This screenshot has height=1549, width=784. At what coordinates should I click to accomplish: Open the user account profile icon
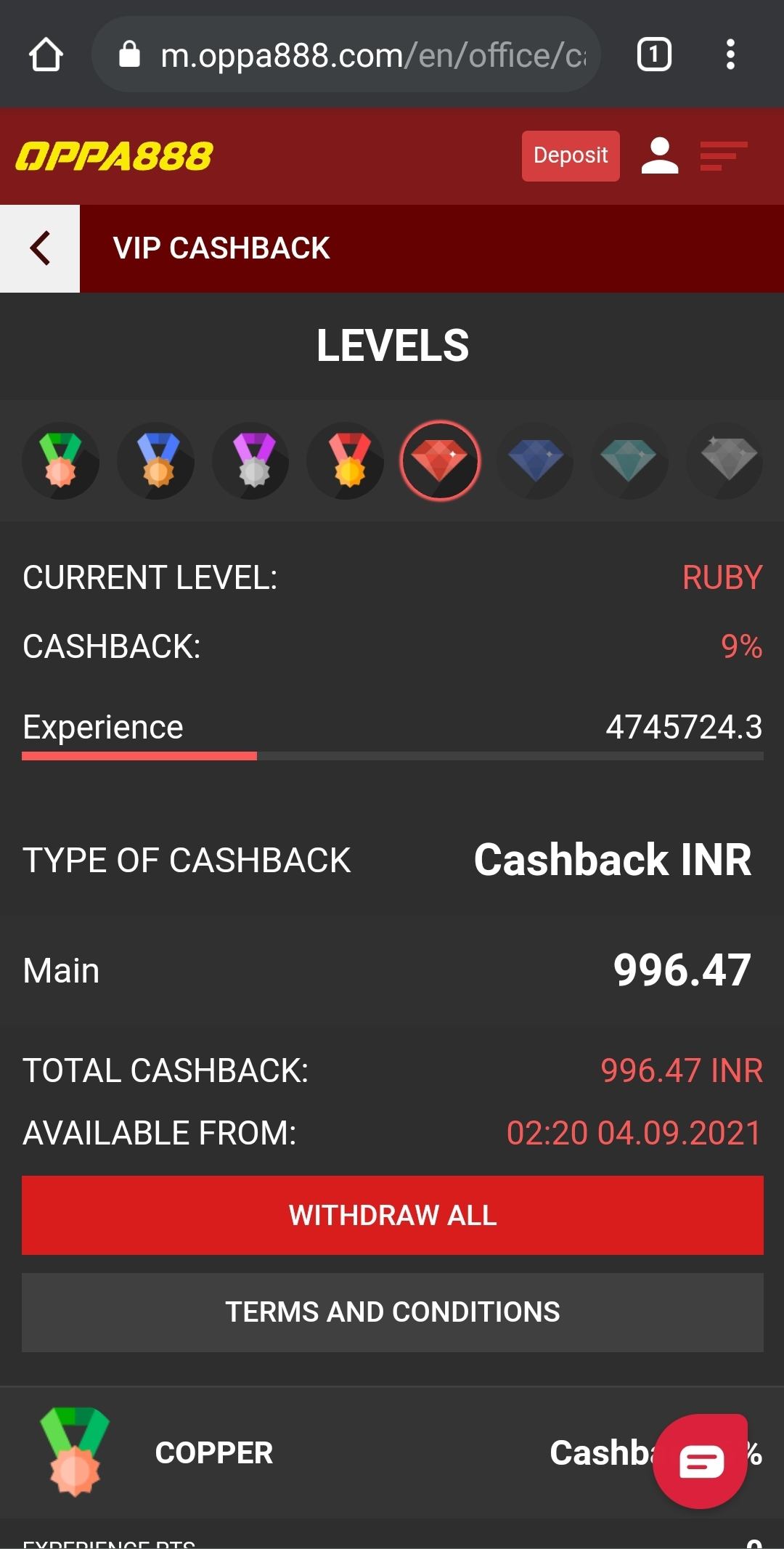[x=659, y=156]
